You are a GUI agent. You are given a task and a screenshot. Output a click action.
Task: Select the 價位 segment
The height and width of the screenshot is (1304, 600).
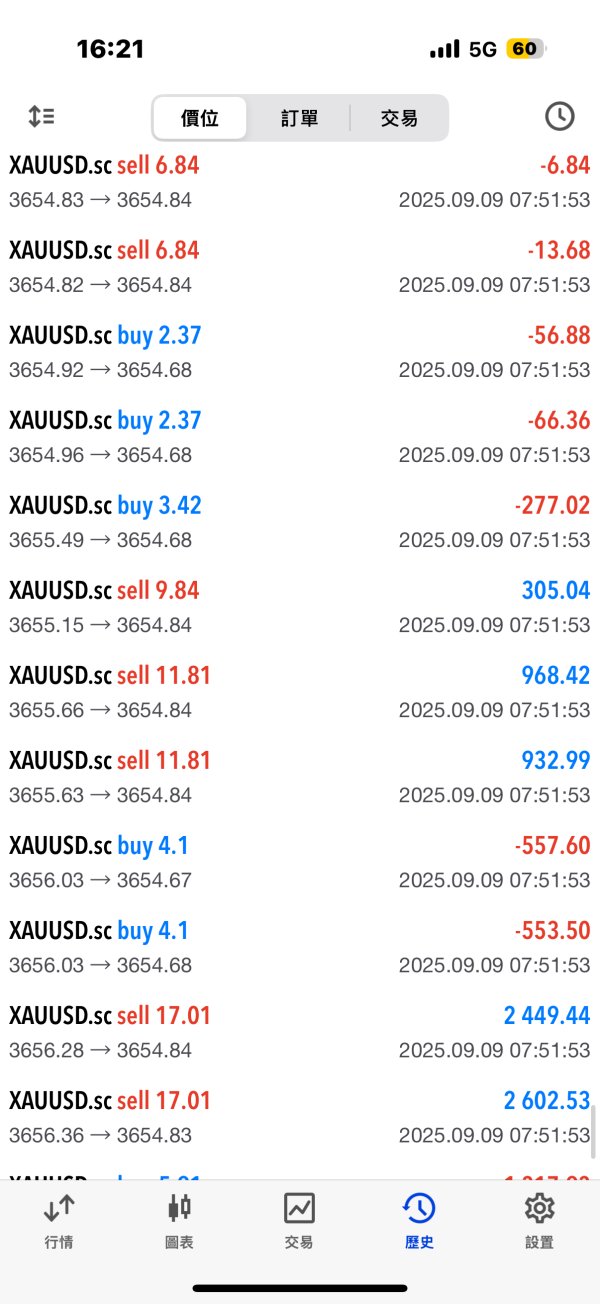[199, 118]
